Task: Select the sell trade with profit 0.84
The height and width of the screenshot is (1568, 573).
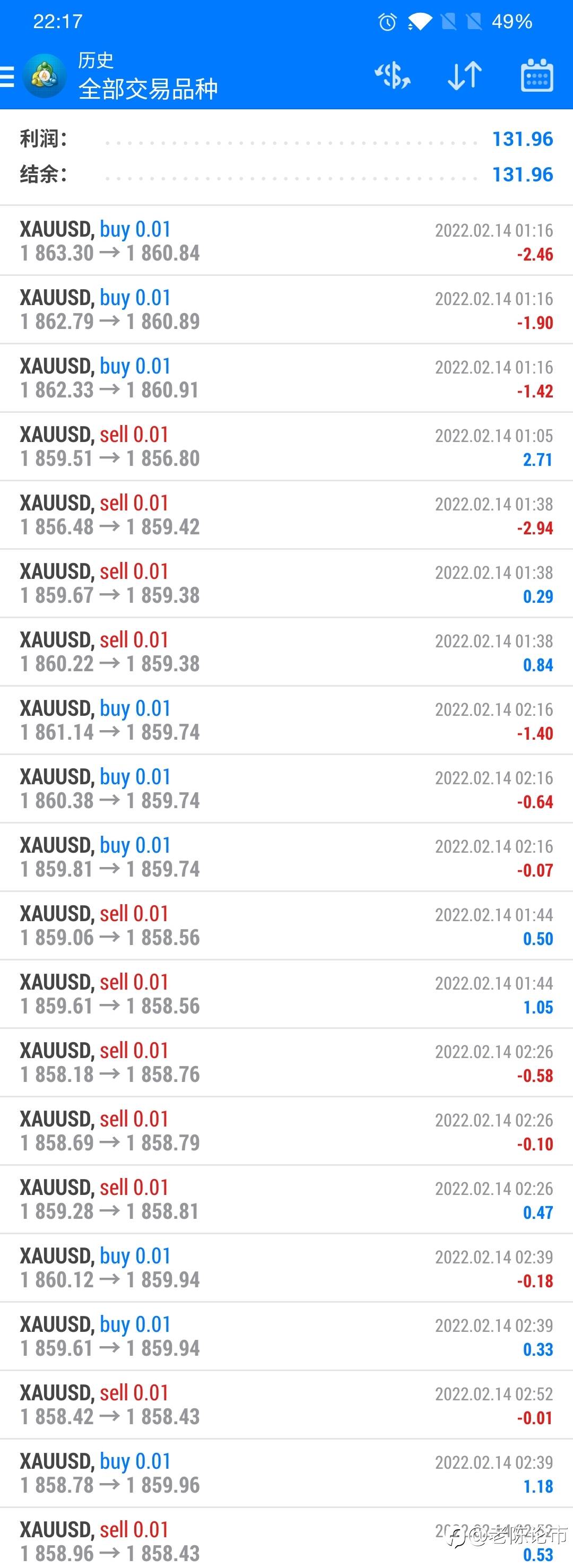Action: [x=286, y=652]
